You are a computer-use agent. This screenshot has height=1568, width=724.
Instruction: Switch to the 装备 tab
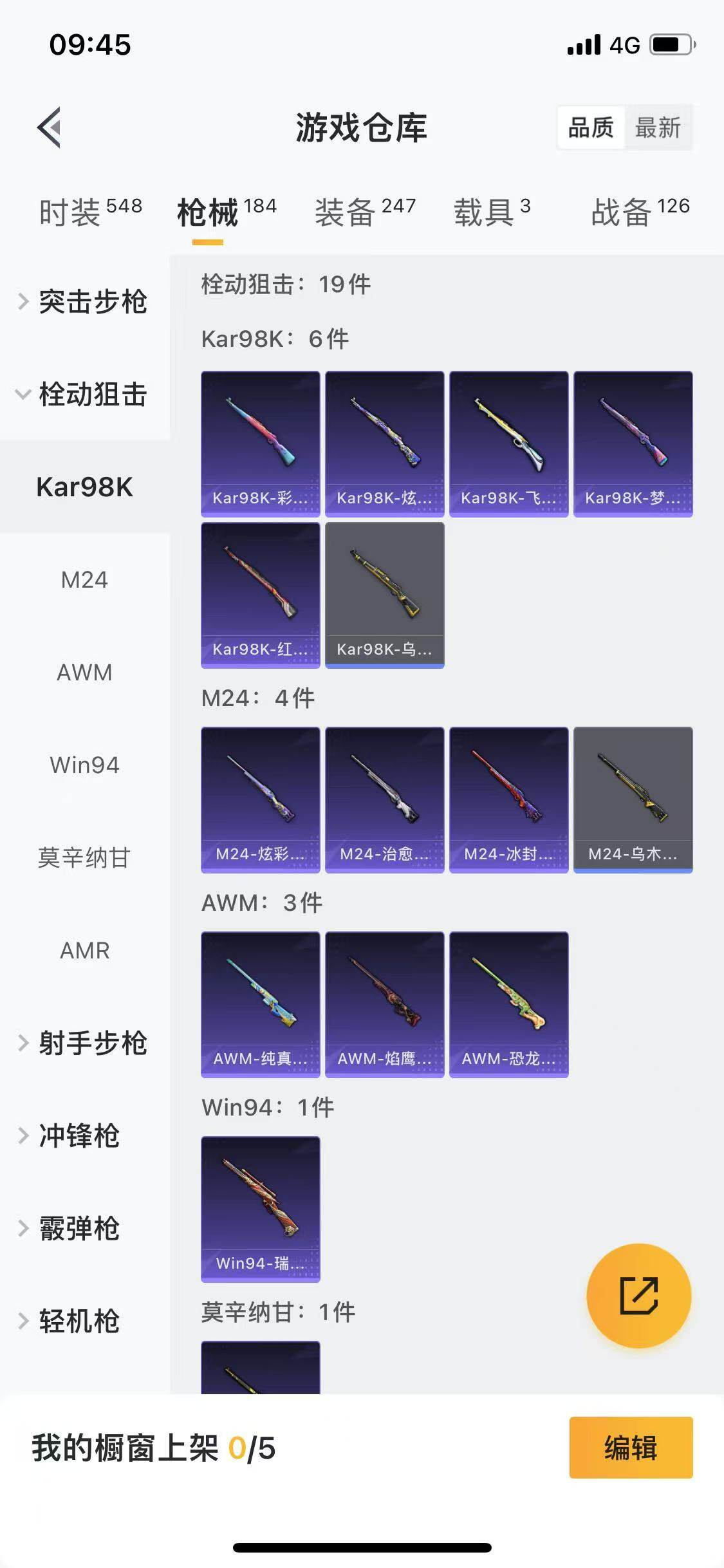click(365, 211)
